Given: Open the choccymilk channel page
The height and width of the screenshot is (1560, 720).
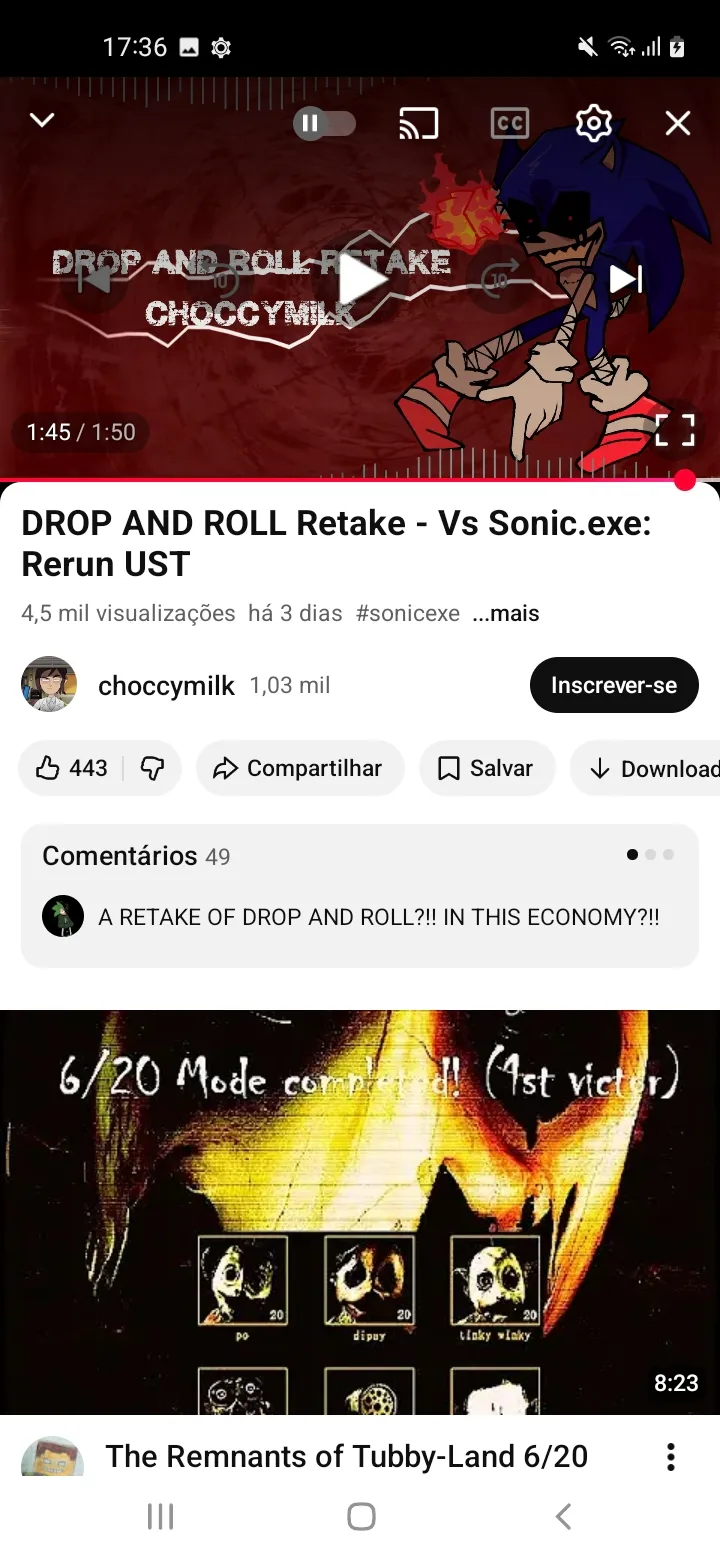Looking at the screenshot, I should [x=166, y=686].
